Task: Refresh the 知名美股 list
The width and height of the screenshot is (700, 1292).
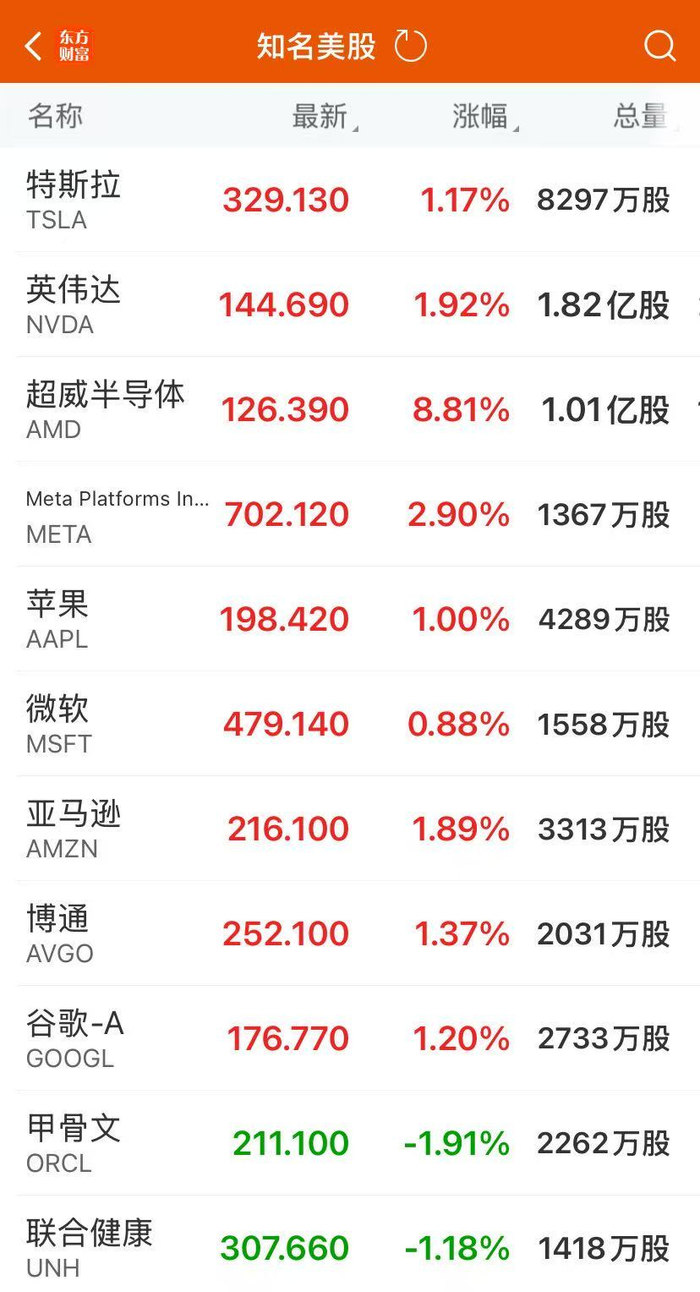Action: click(410, 46)
